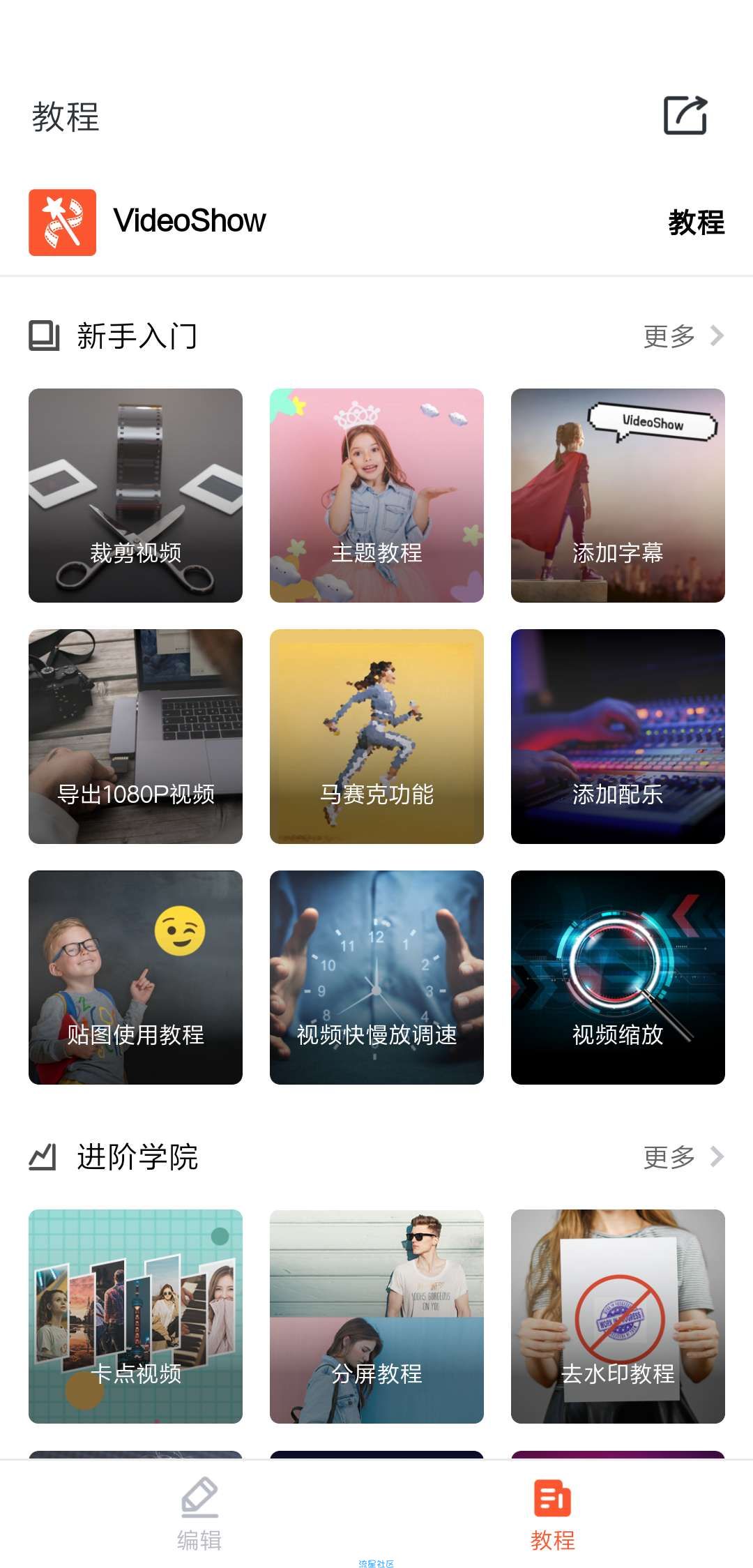View the 添加字幕 tutorial
753x1568 pixels.
tap(618, 495)
